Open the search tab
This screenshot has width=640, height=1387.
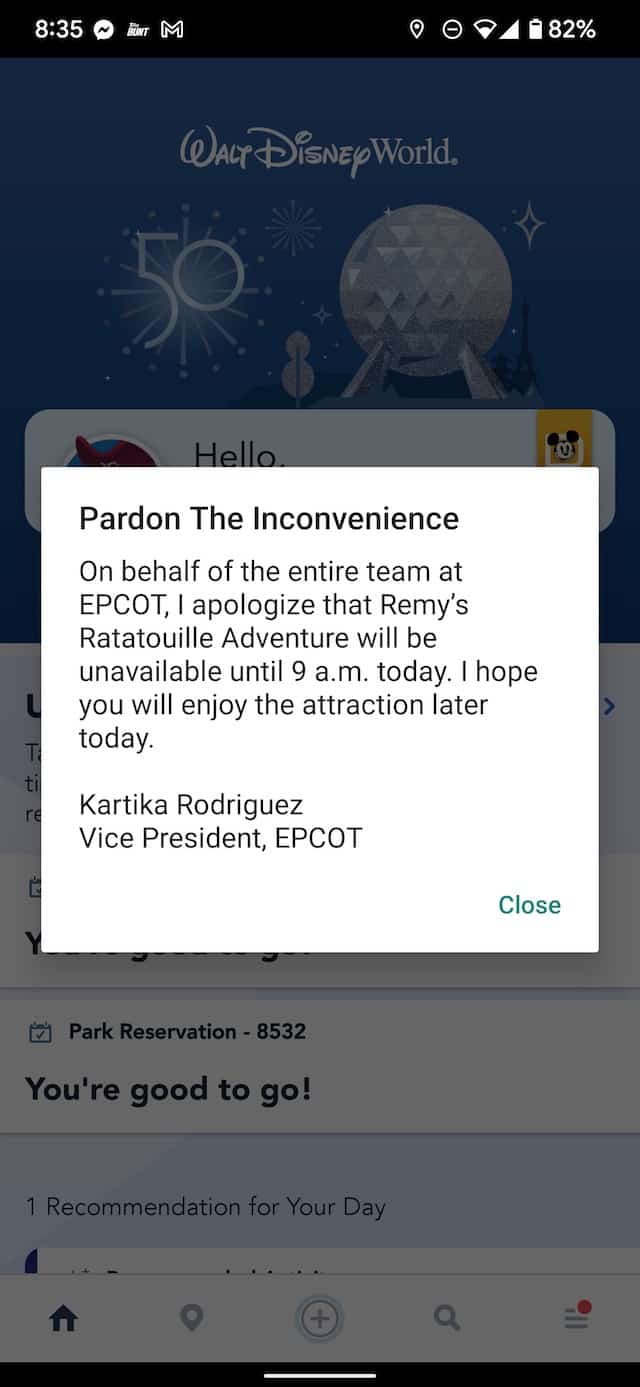click(447, 1319)
